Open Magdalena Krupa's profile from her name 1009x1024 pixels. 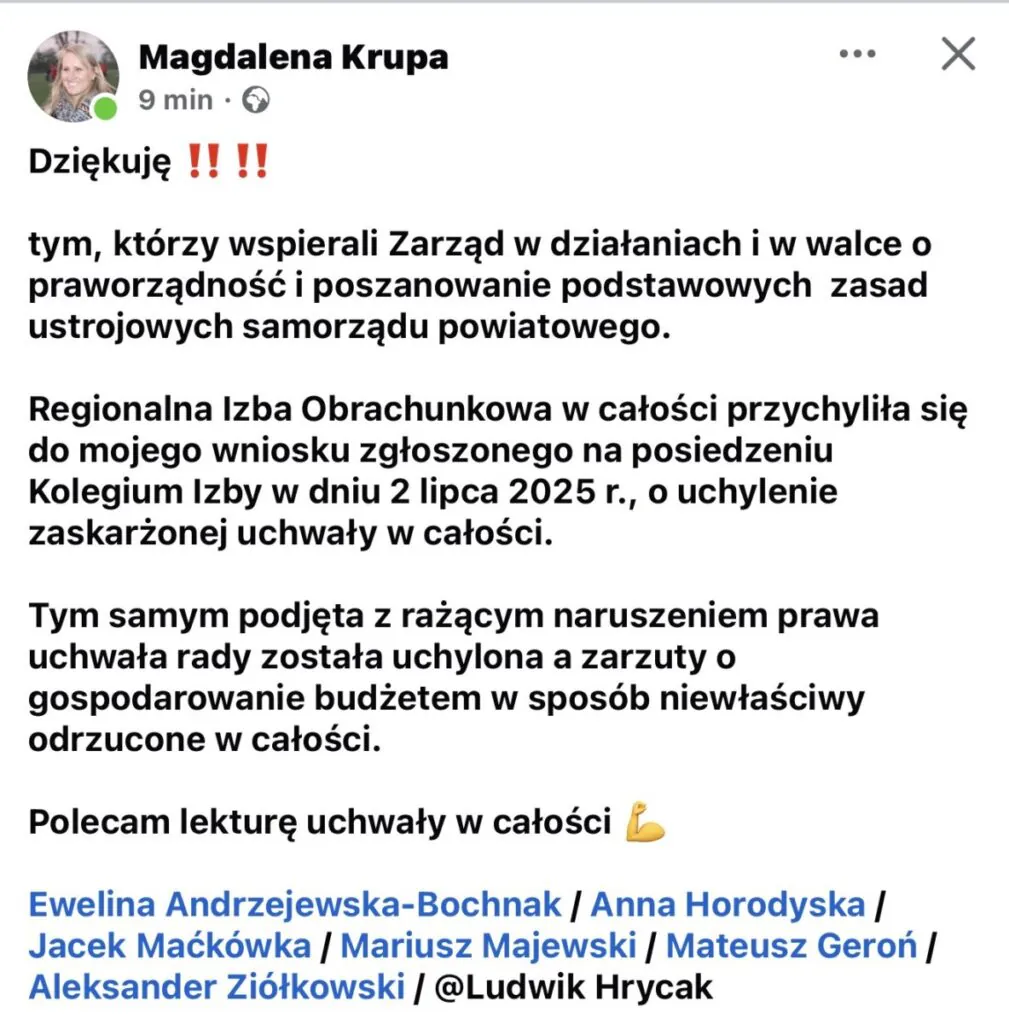tap(293, 57)
